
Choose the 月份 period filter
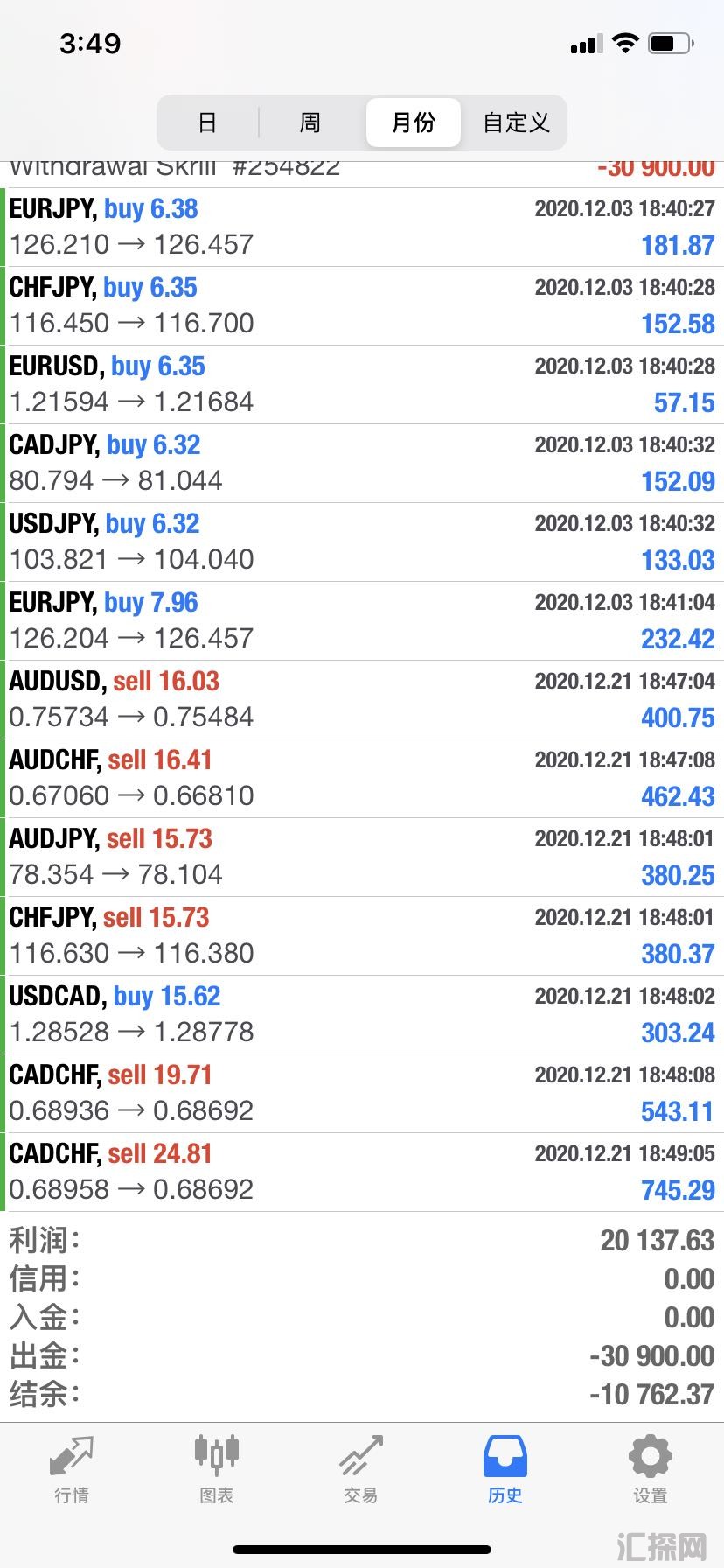pos(413,122)
